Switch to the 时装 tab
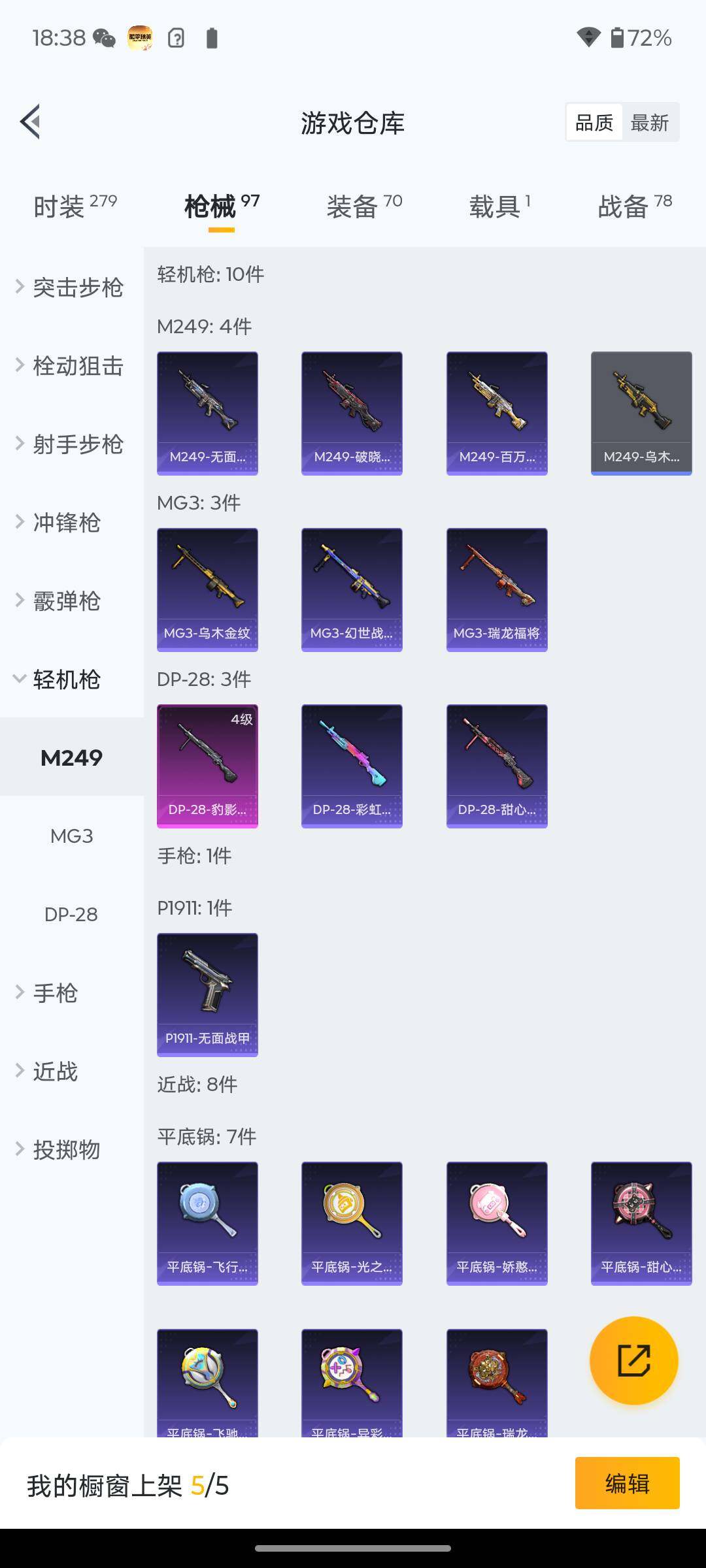Viewport: 706px width, 1568px height. pyautogui.click(x=75, y=206)
